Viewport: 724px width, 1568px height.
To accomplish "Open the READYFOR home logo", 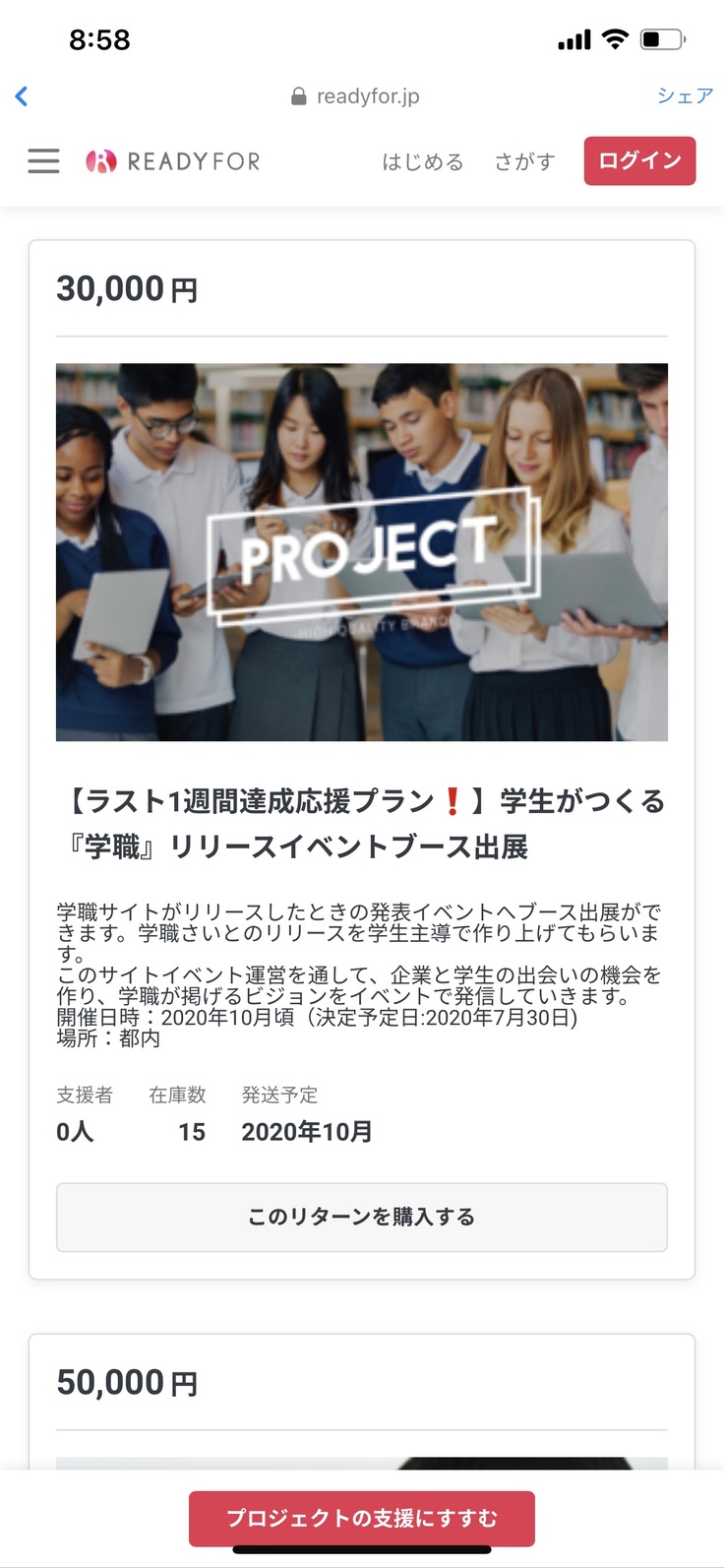I will [x=174, y=160].
